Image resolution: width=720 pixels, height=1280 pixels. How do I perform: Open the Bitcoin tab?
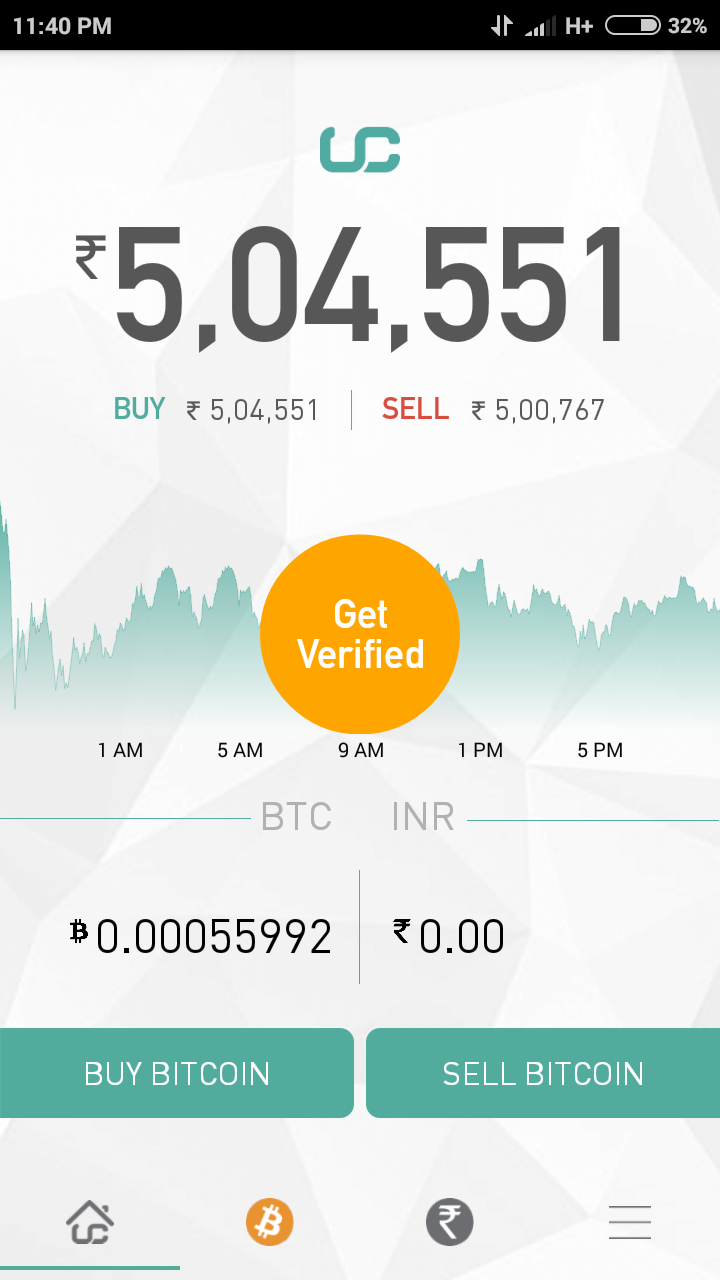(270, 1222)
